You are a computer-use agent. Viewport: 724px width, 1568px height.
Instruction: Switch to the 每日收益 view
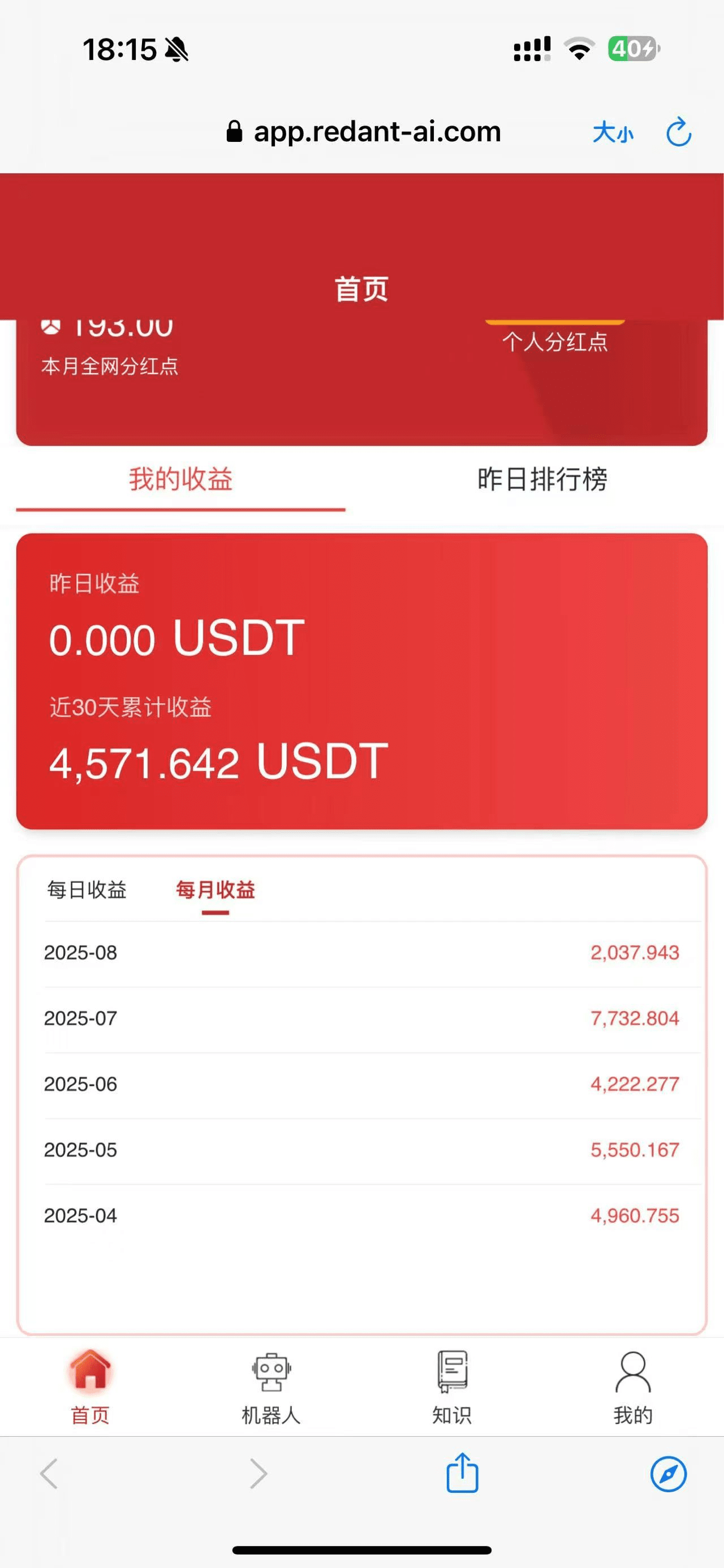point(87,890)
